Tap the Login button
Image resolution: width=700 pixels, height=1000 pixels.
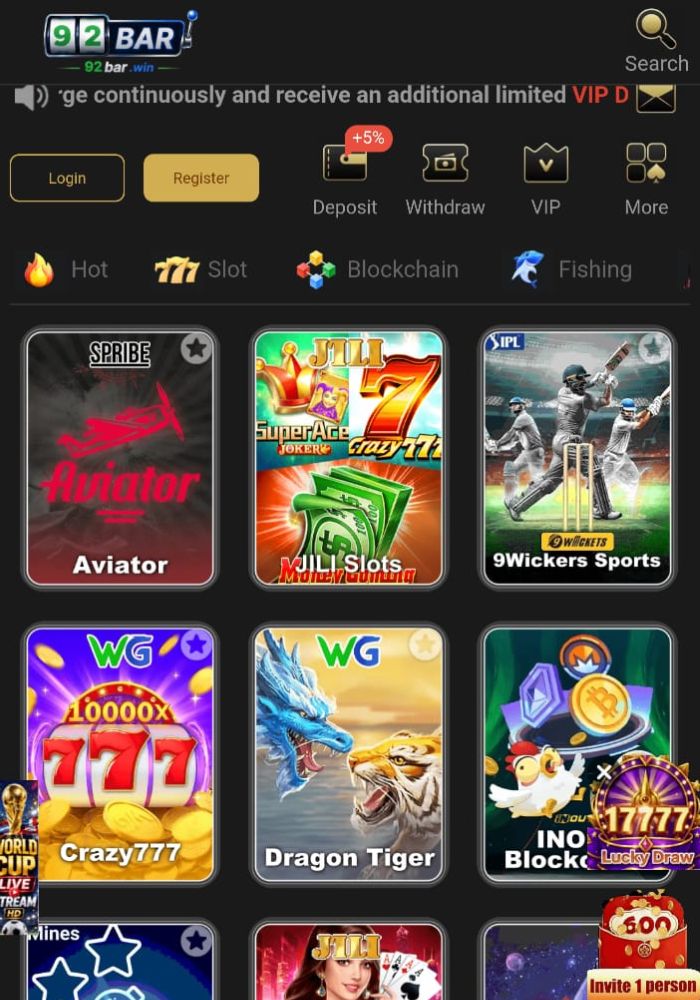[67, 178]
